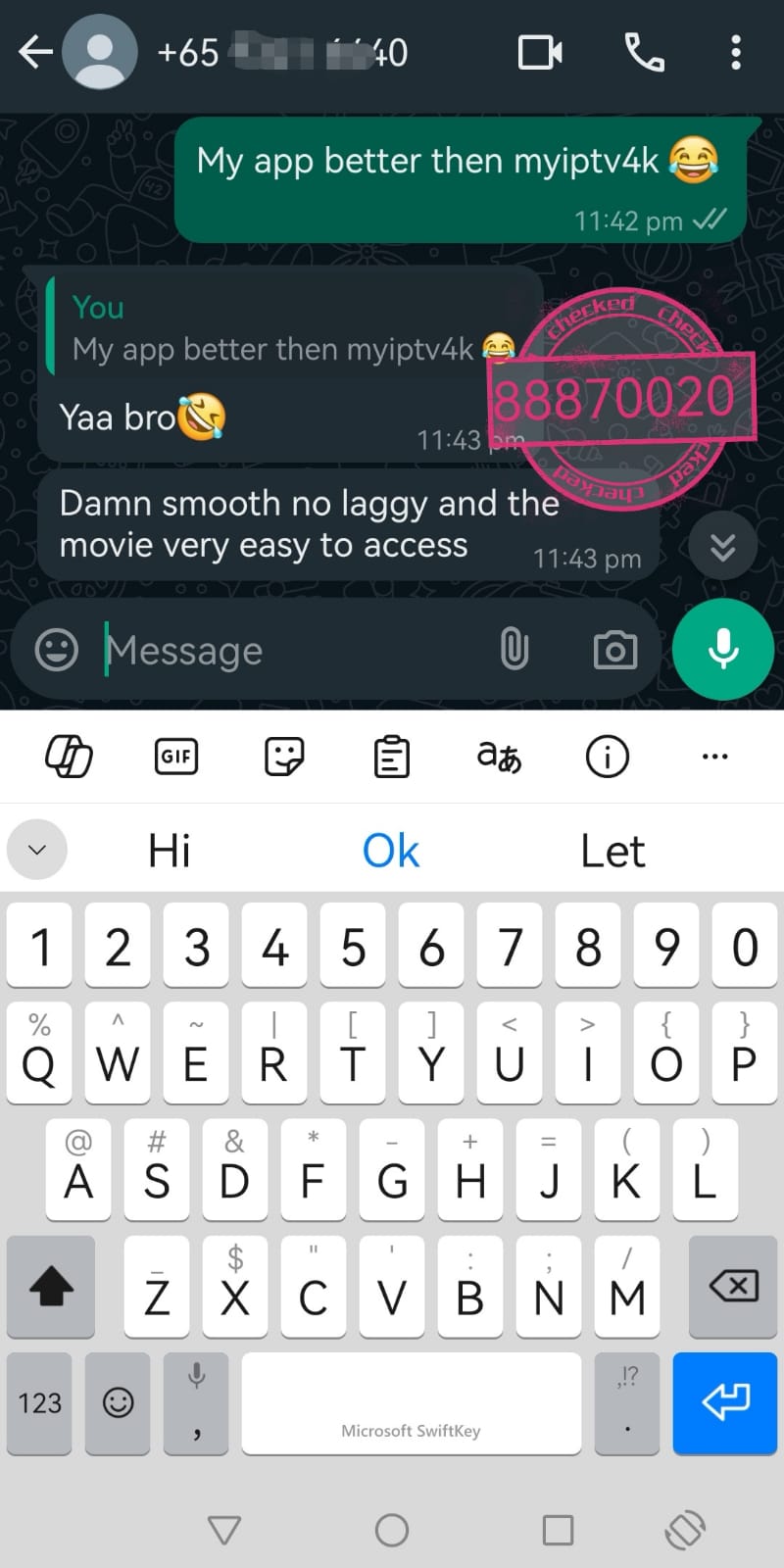Screen dimensions: 784x1568
Task: Switch the keyboard to the 123 symbols layout
Action: pos(39,1403)
